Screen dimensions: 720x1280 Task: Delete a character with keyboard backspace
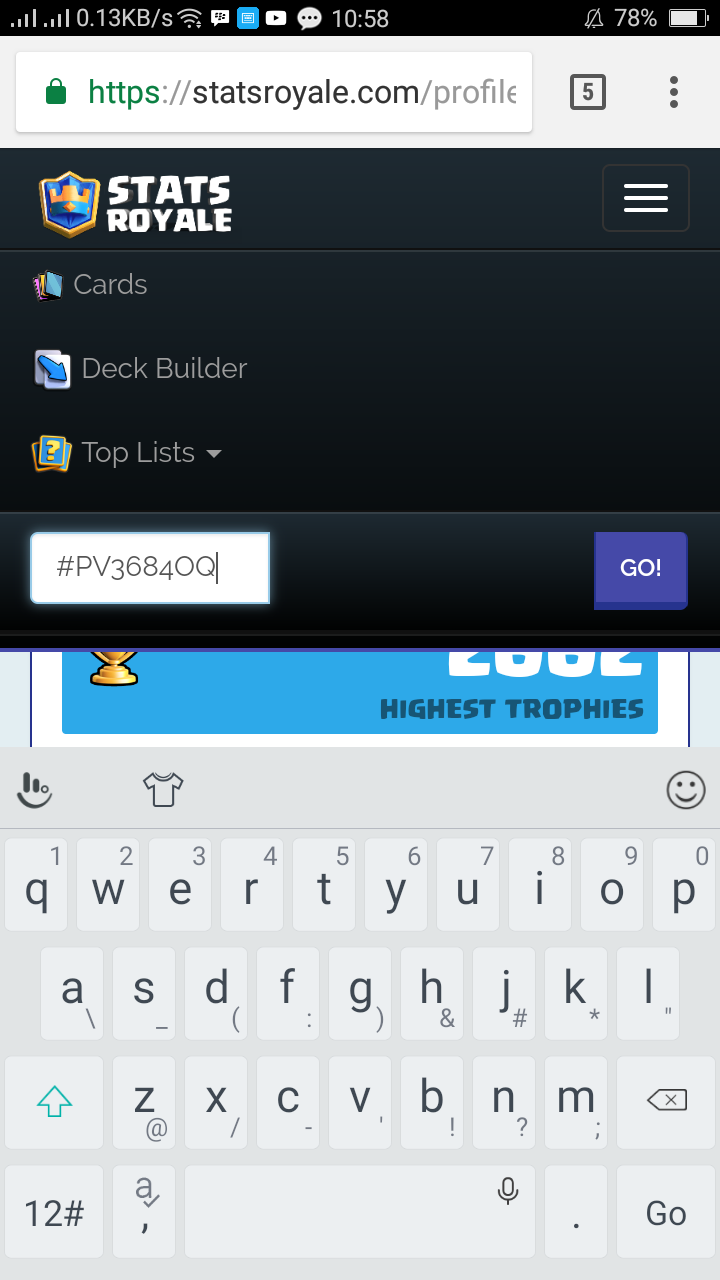[667, 1101]
